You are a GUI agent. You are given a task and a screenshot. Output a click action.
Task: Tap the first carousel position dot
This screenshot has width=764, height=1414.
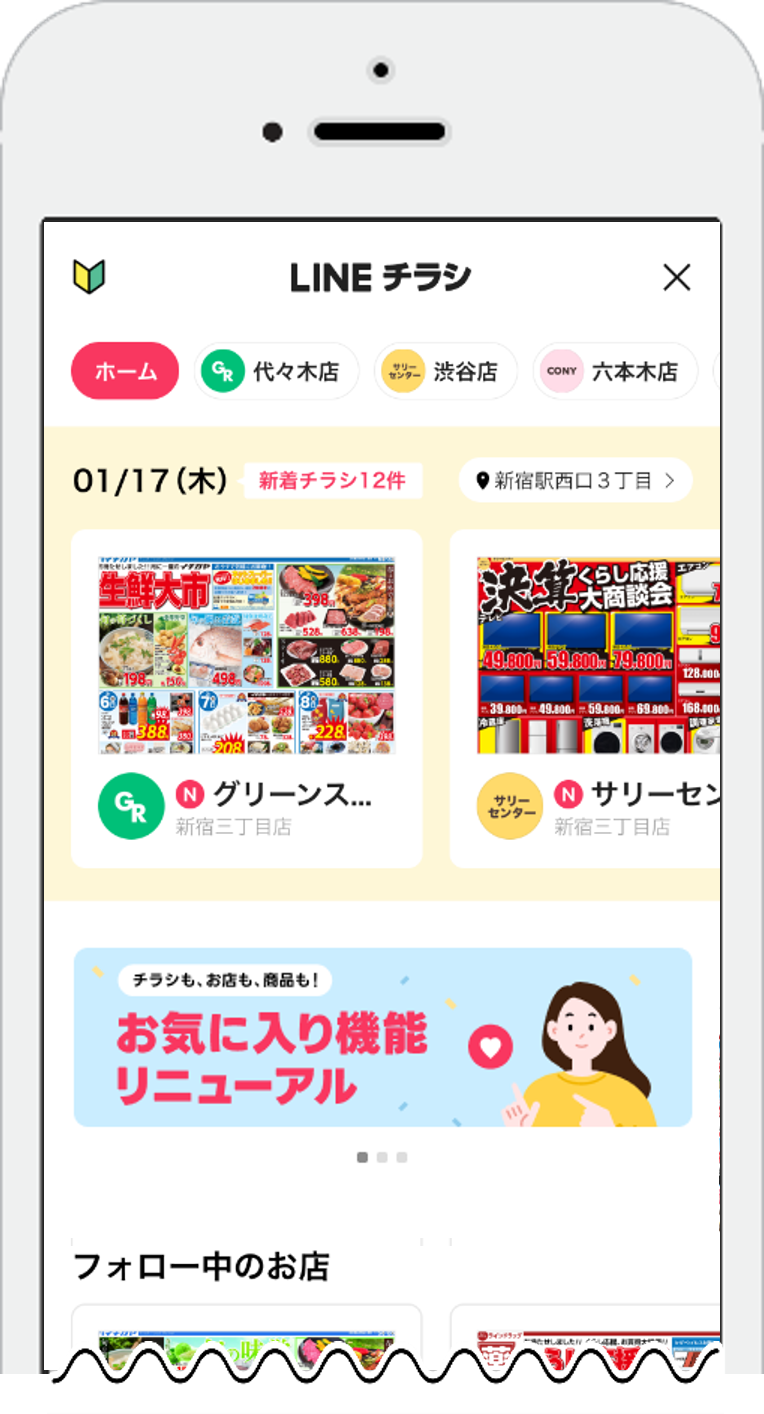[x=364, y=1155]
